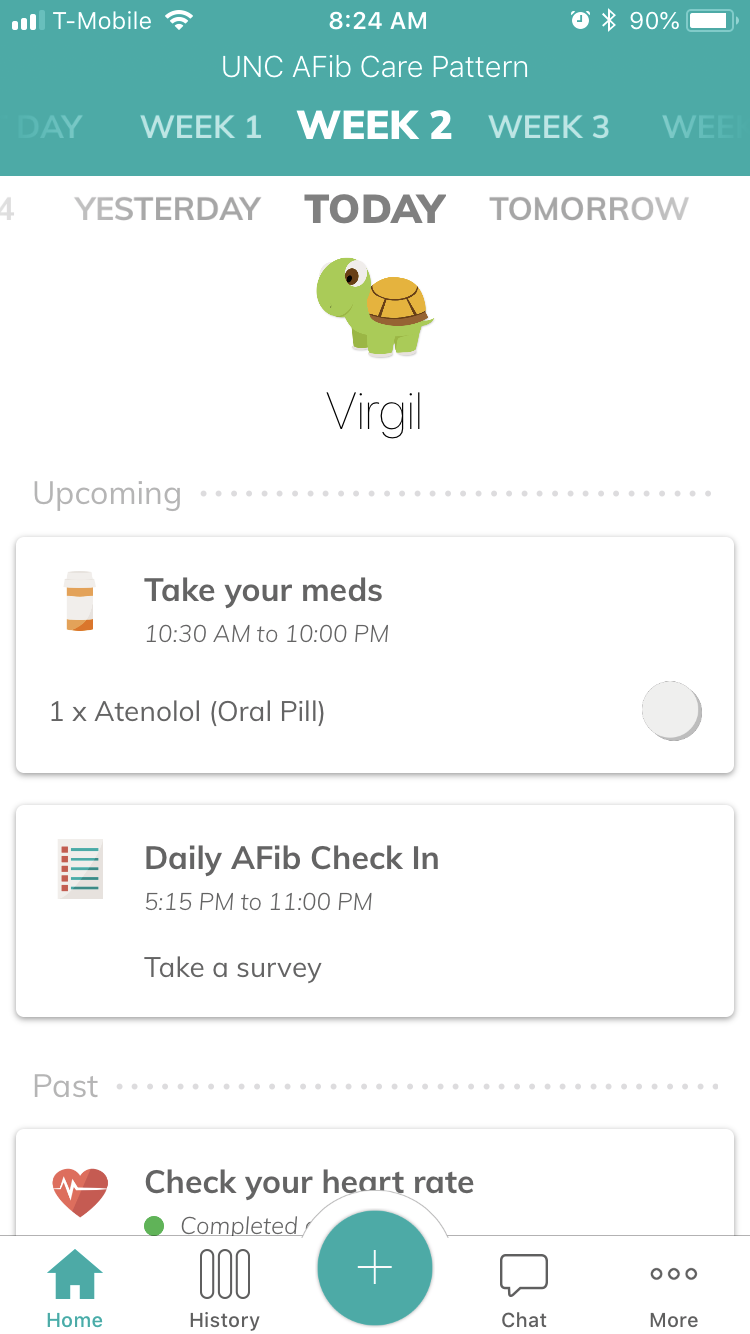Open the More menu tab
This screenshot has width=750, height=1334.
pyautogui.click(x=674, y=1289)
